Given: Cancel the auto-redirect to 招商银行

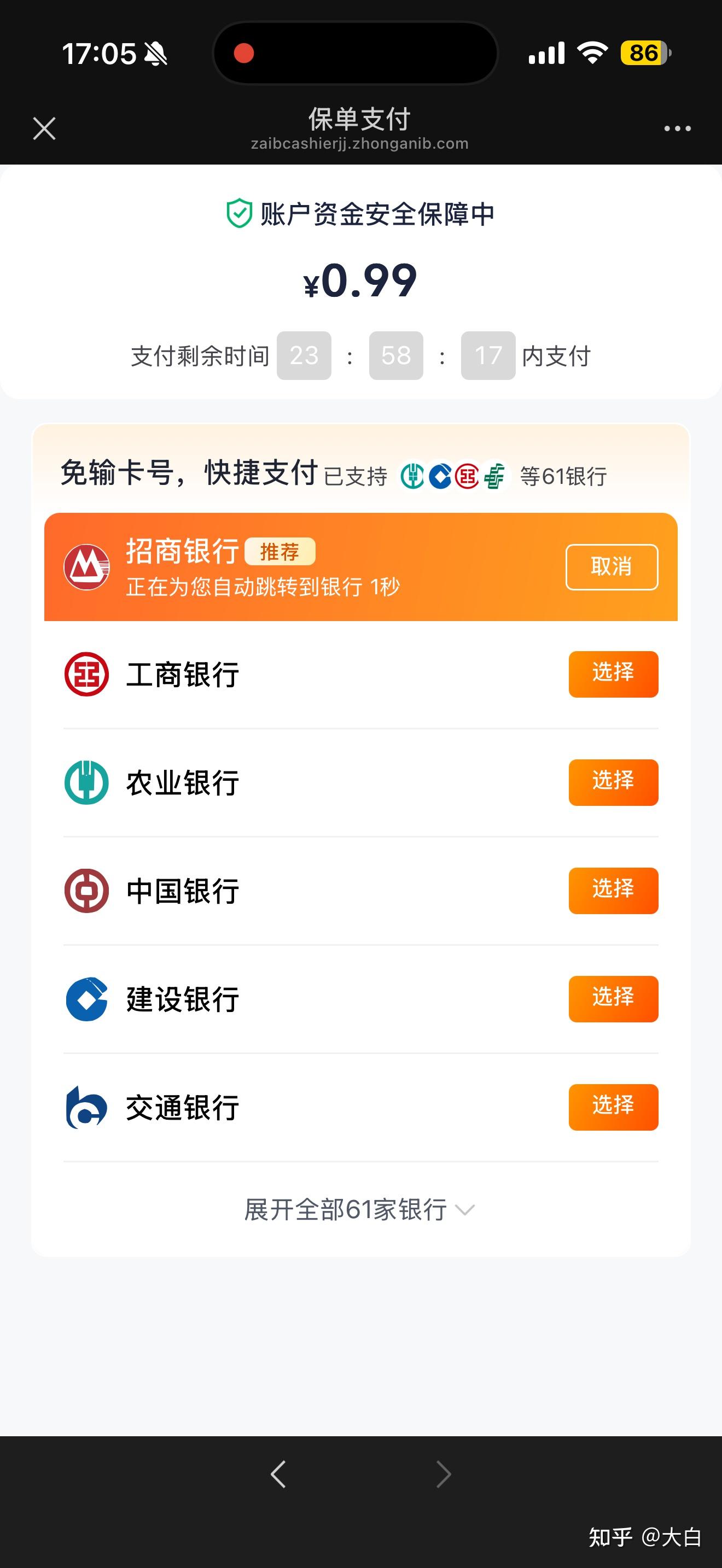Looking at the screenshot, I should coord(612,567).
